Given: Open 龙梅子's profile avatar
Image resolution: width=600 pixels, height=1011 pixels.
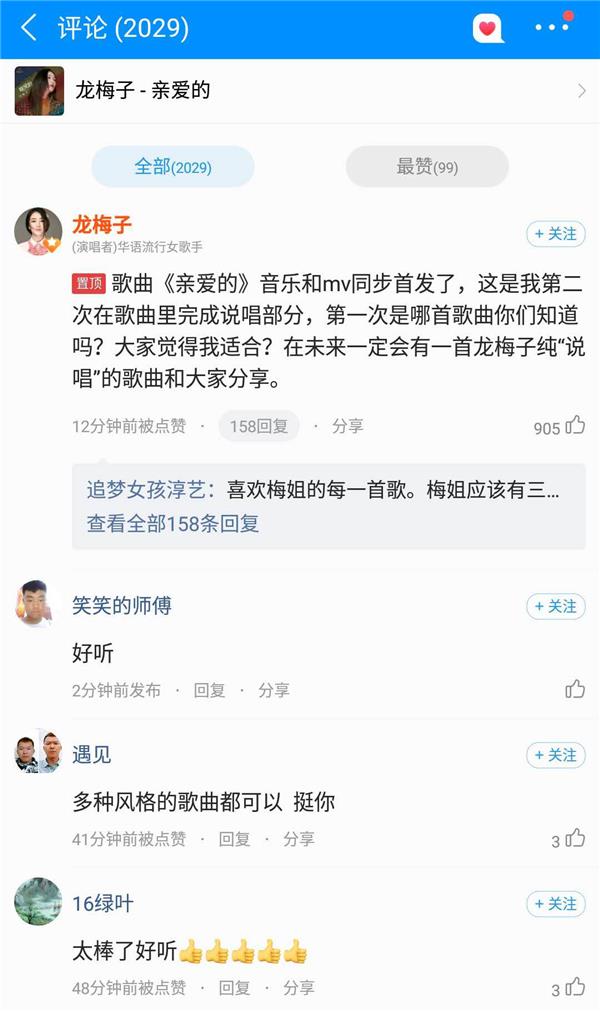Looking at the screenshot, I should [38, 232].
